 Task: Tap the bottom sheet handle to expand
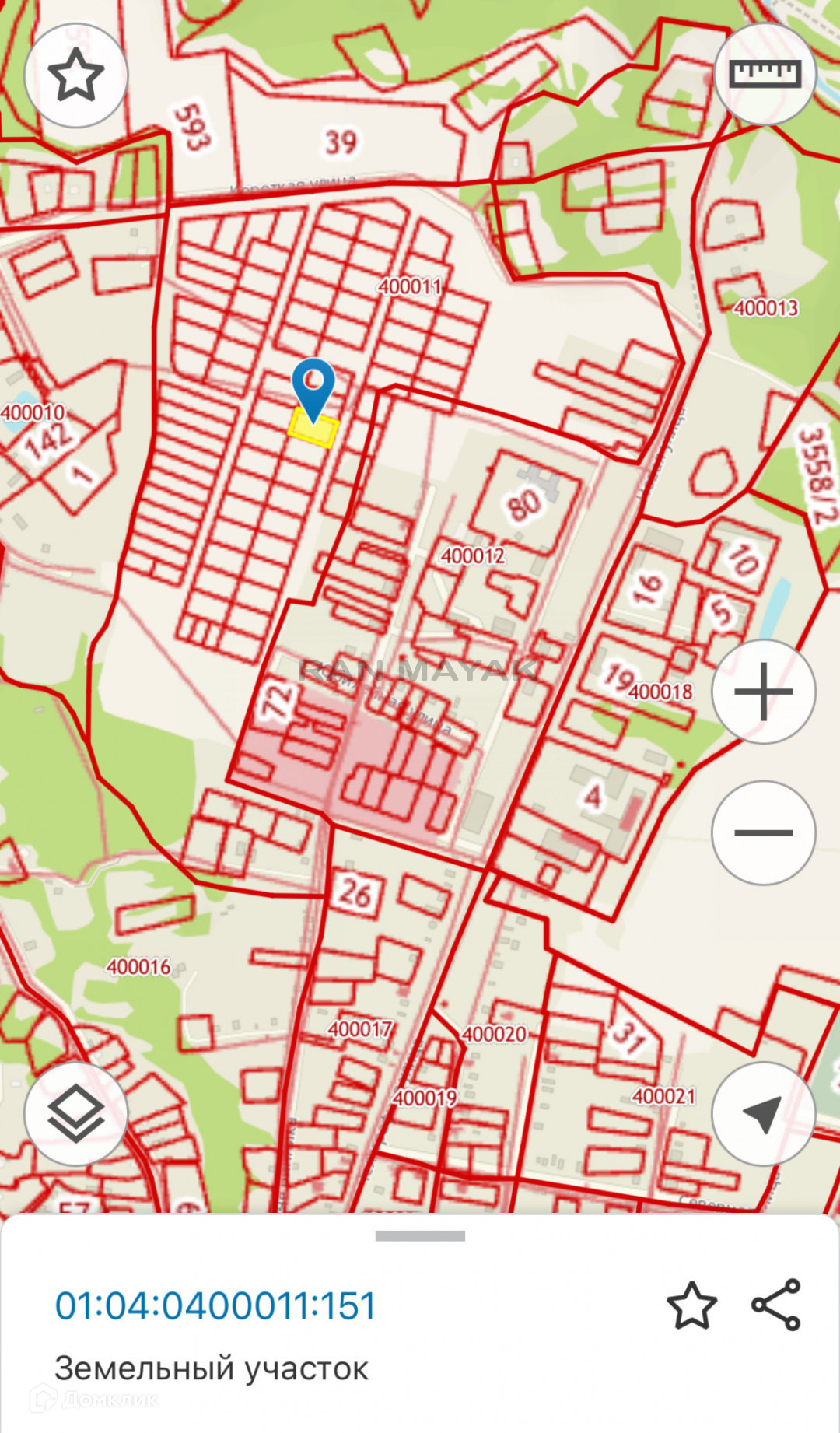coord(420,1235)
